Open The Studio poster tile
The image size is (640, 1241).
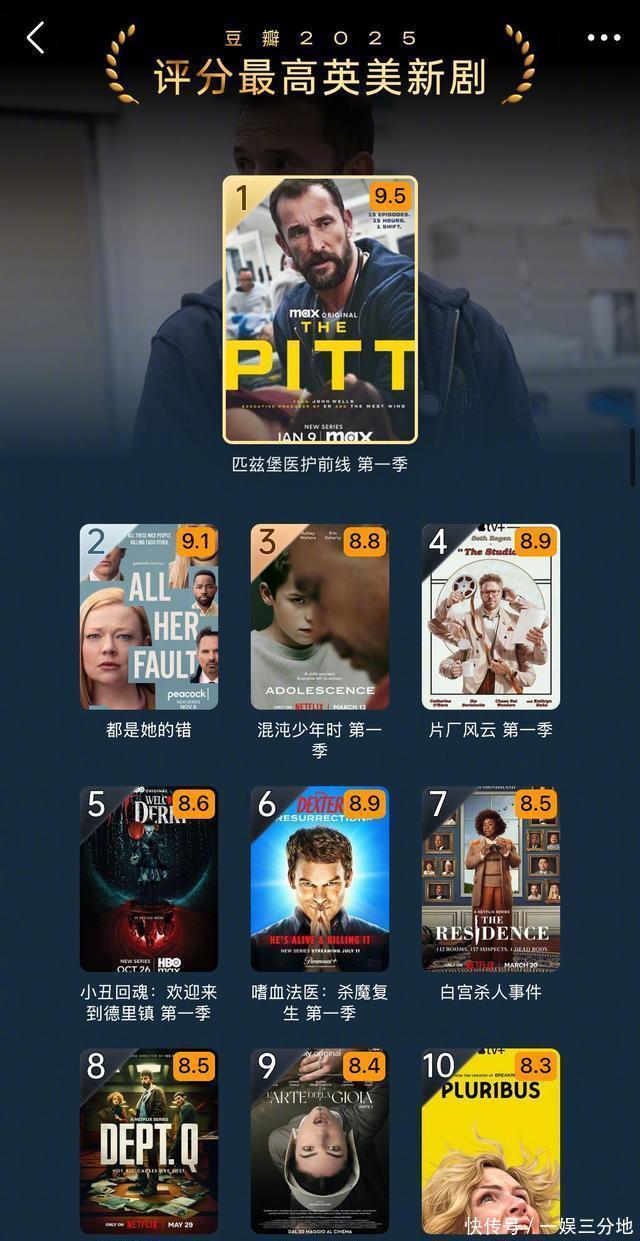[x=491, y=617]
